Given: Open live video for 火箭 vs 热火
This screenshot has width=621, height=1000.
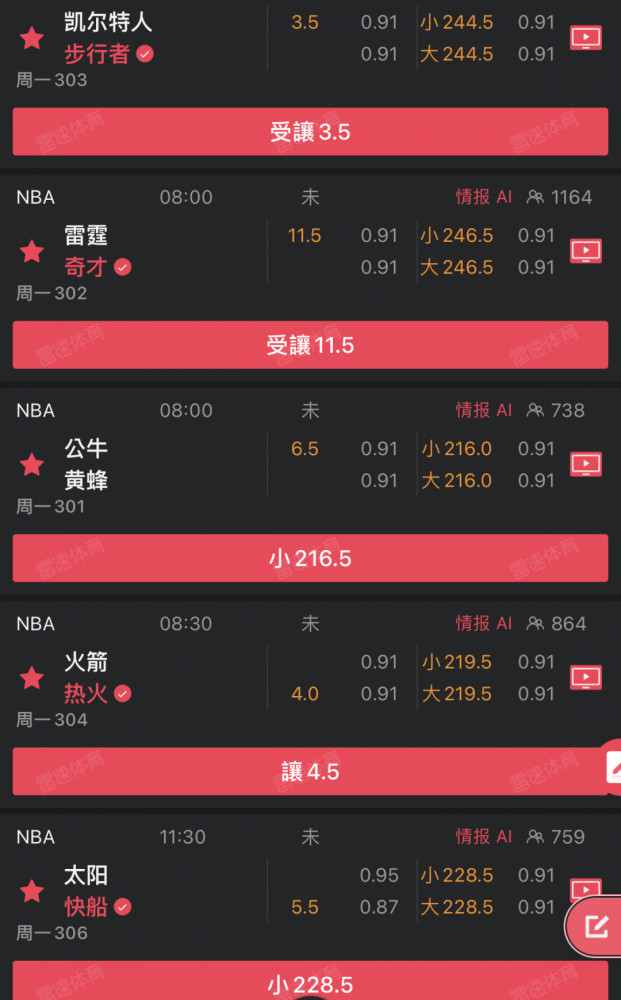Looking at the screenshot, I should 585,677.
